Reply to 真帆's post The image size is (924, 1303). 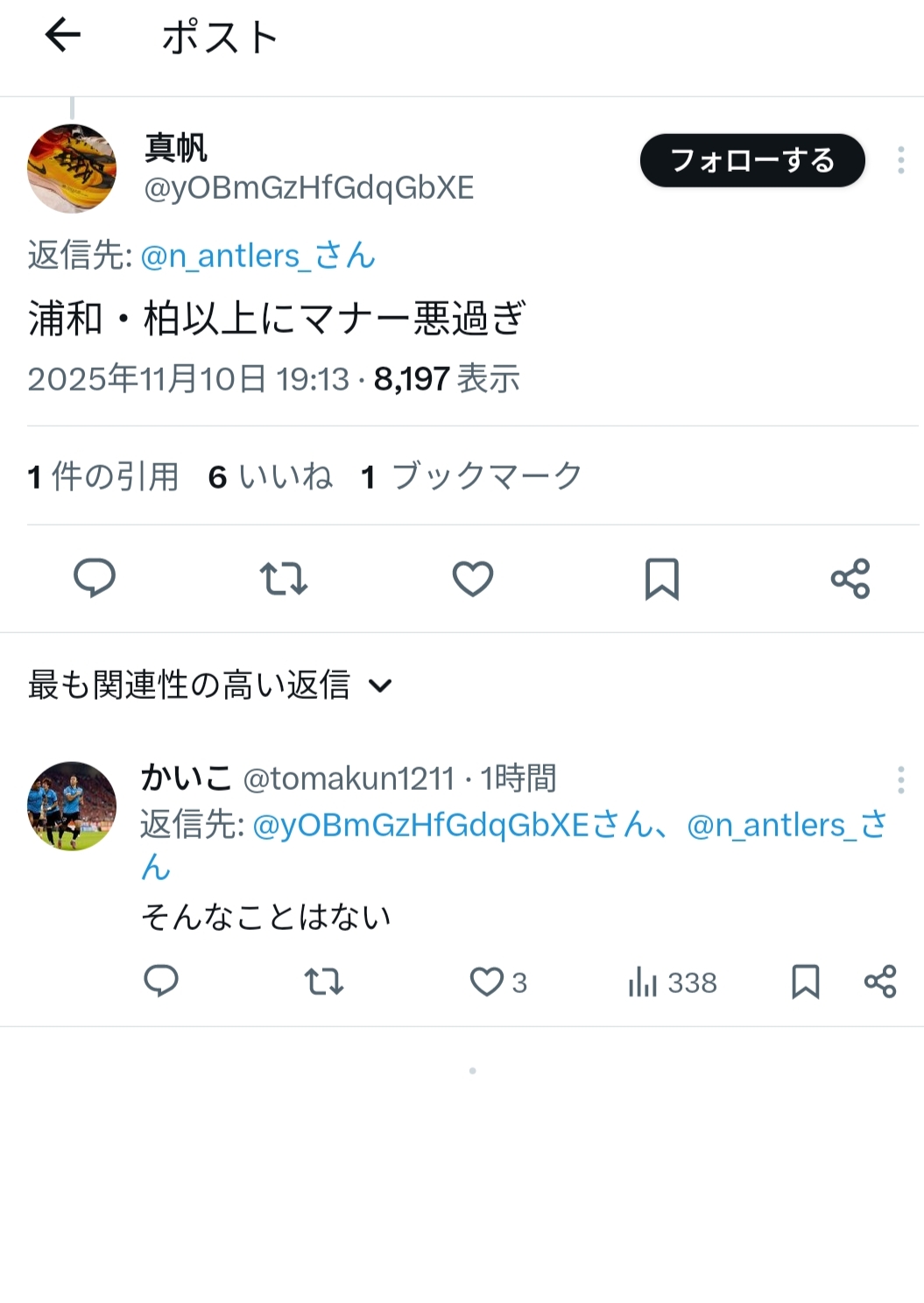coord(95,578)
